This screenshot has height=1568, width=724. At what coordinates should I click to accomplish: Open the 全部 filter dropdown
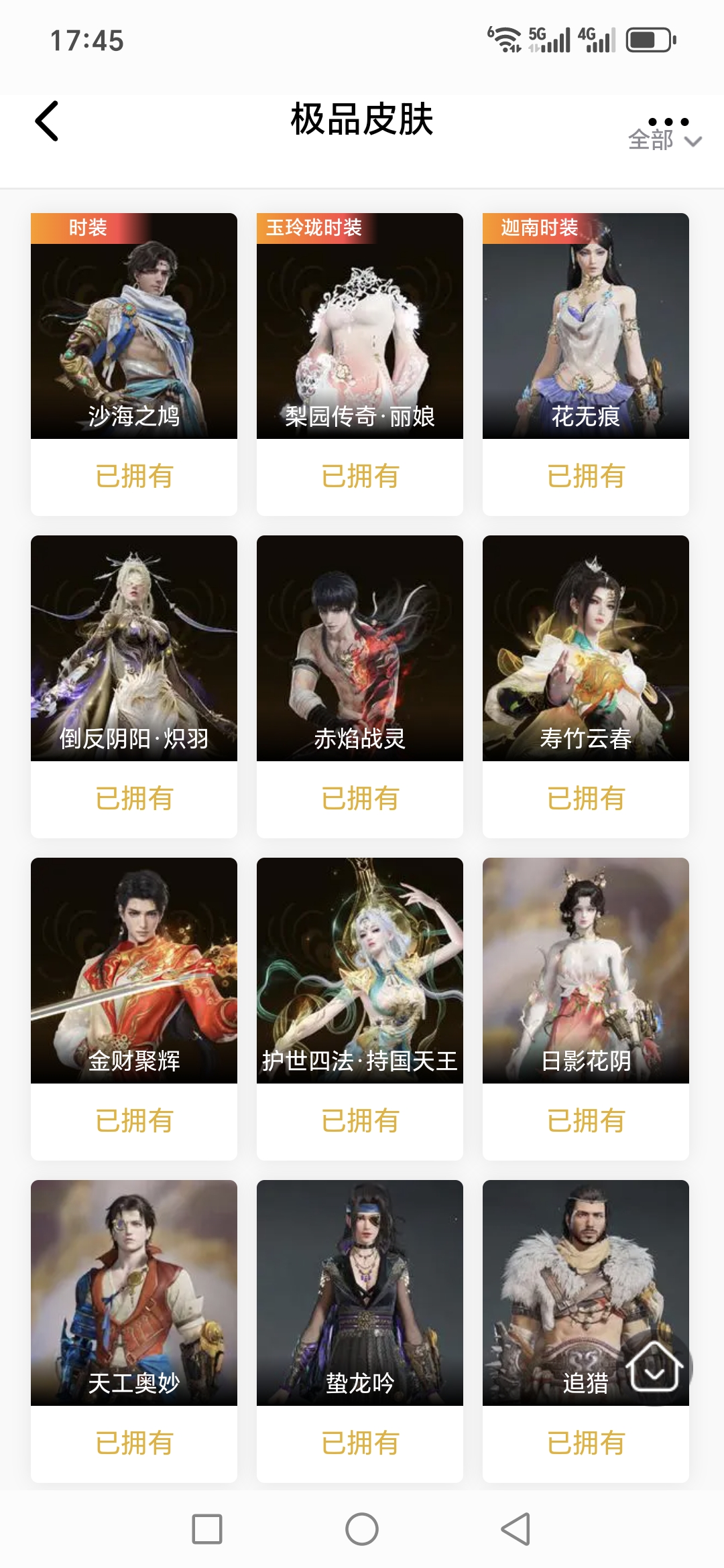point(664,141)
